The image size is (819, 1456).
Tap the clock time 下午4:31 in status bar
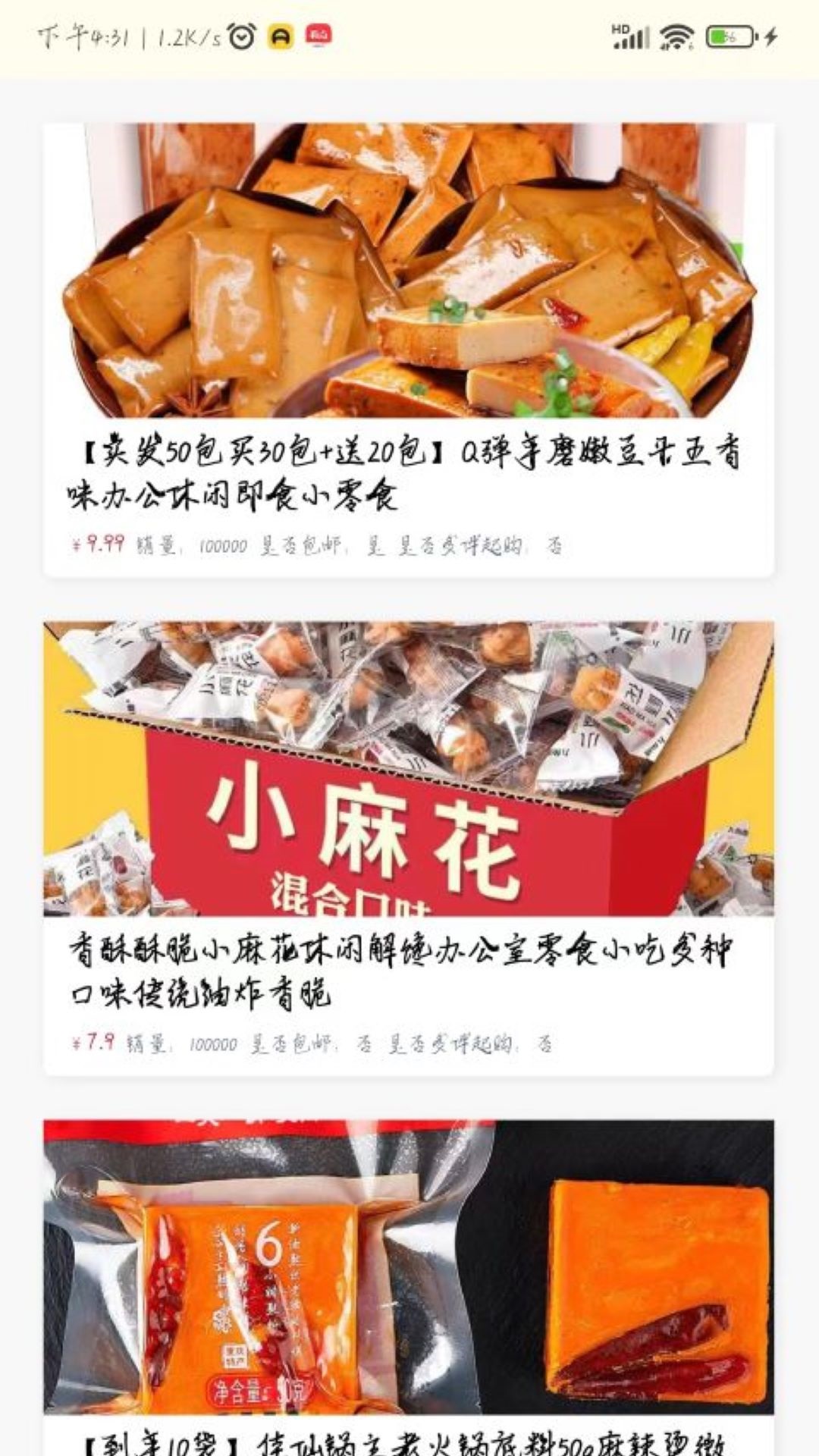(x=83, y=36)
